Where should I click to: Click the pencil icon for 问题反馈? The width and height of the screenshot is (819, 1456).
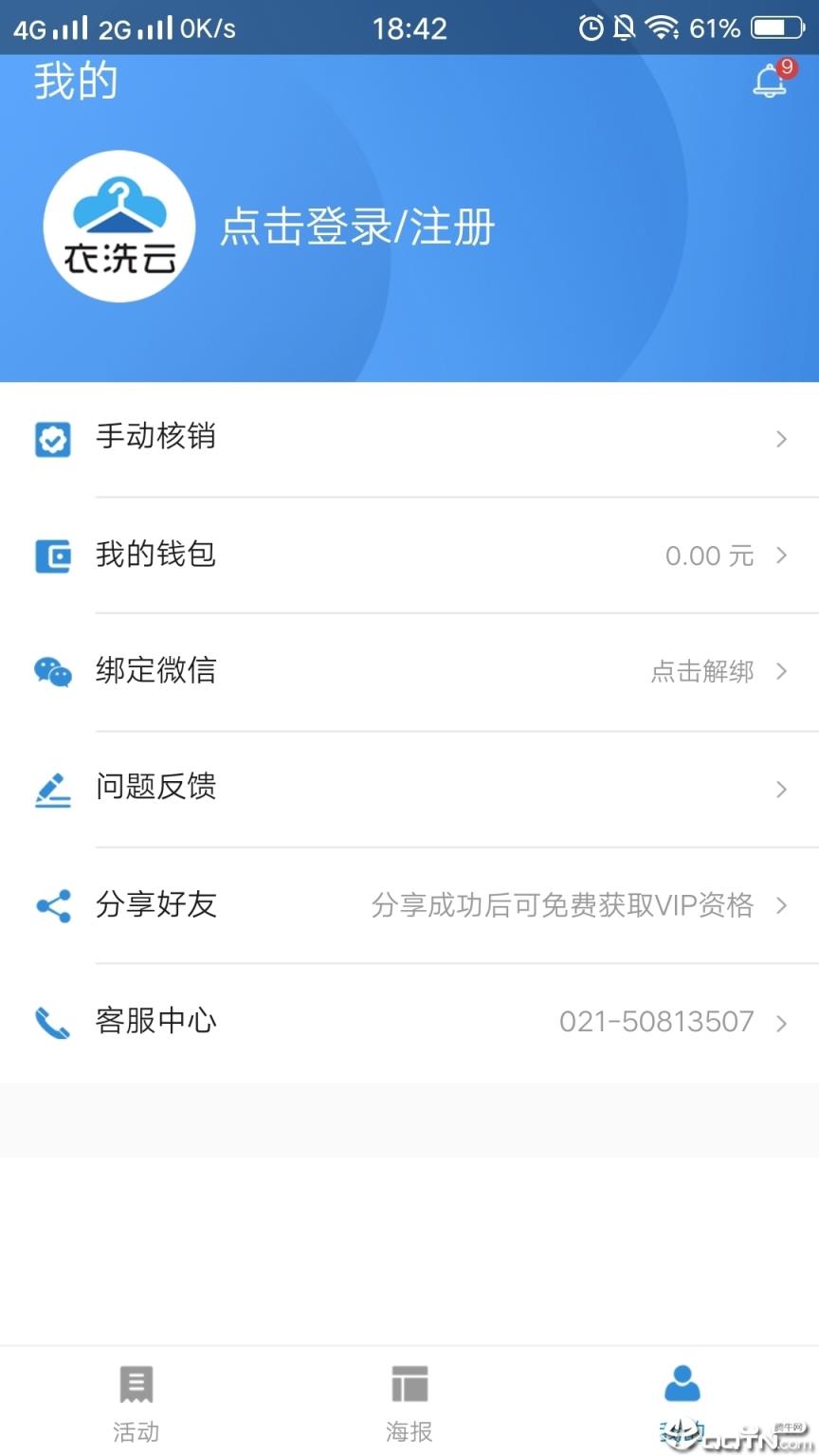pyautogui.click(x=52, y=789)
